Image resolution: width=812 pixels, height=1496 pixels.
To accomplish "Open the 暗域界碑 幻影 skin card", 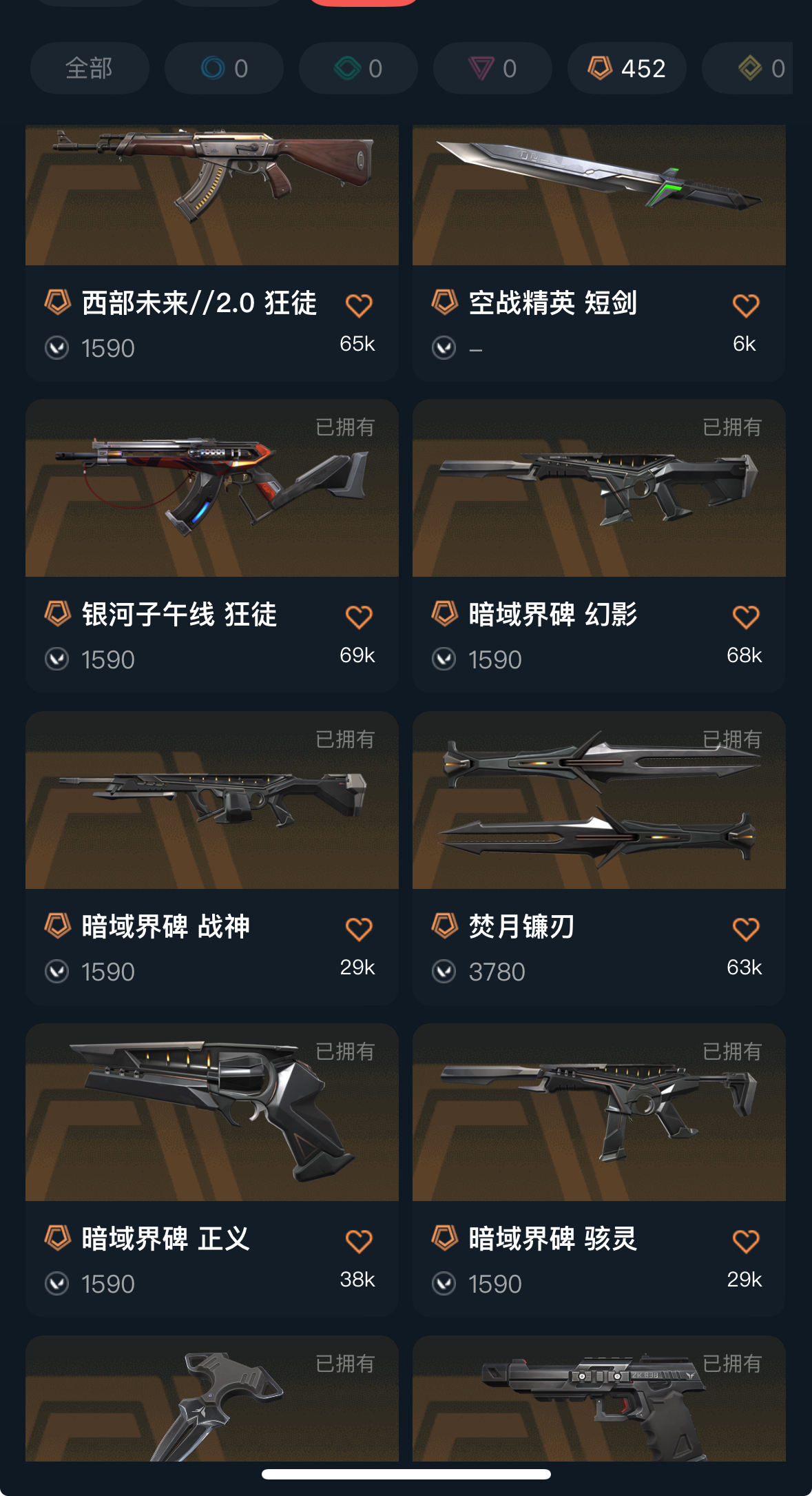I will [x=599, y=546].
